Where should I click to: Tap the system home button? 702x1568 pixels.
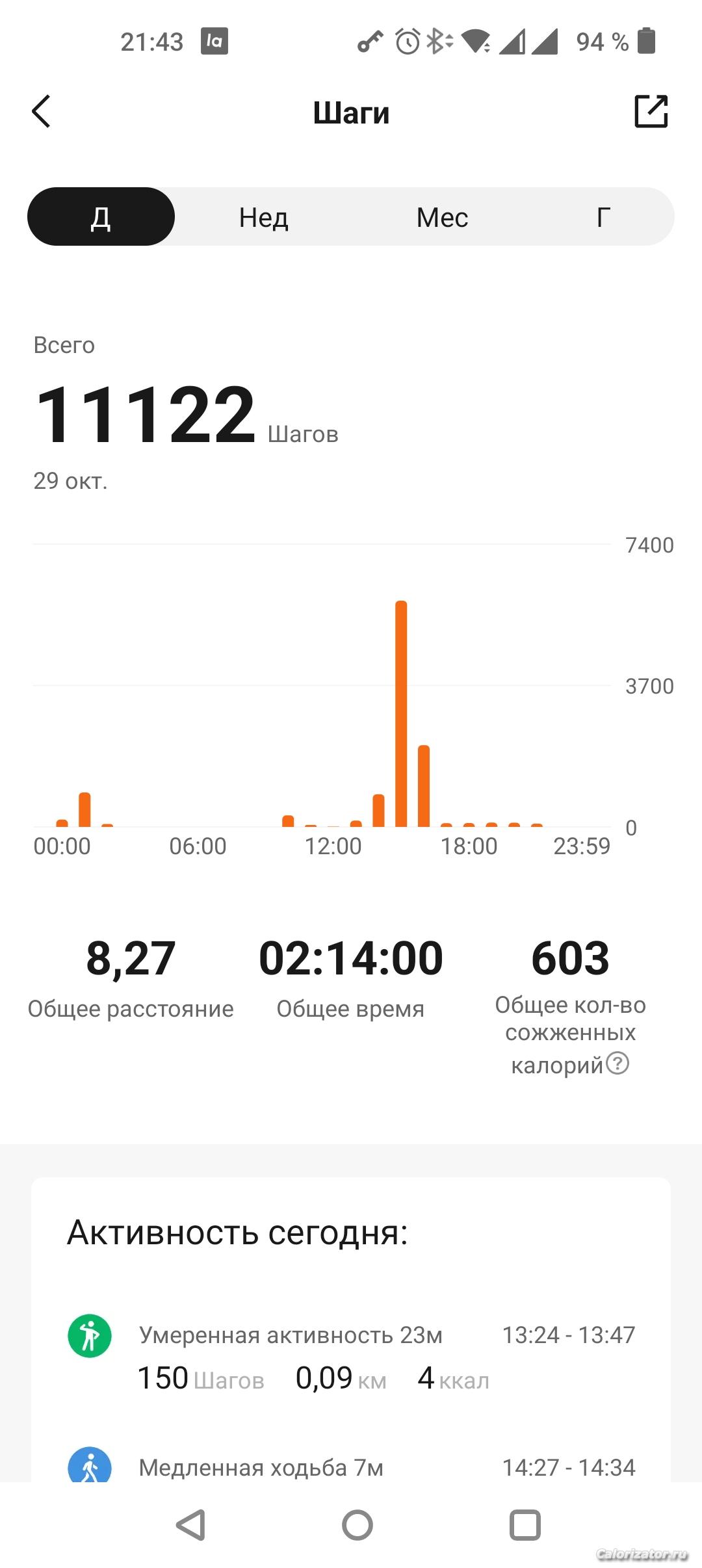click(x=357, y=1525)
